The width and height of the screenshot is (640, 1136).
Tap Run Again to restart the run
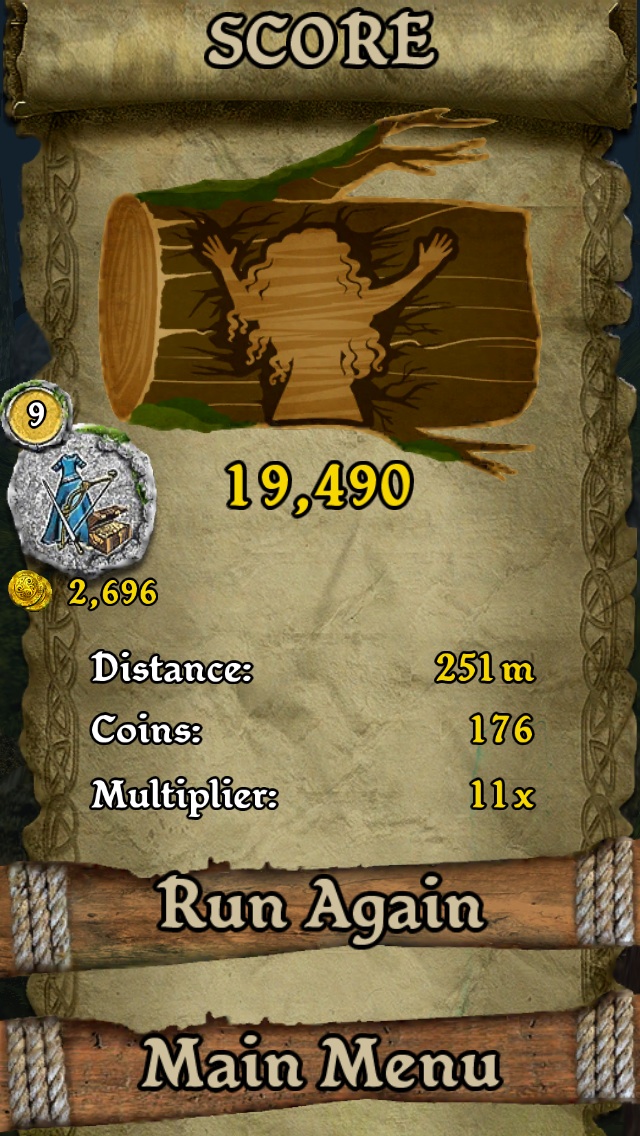click(x=320, y=907)
